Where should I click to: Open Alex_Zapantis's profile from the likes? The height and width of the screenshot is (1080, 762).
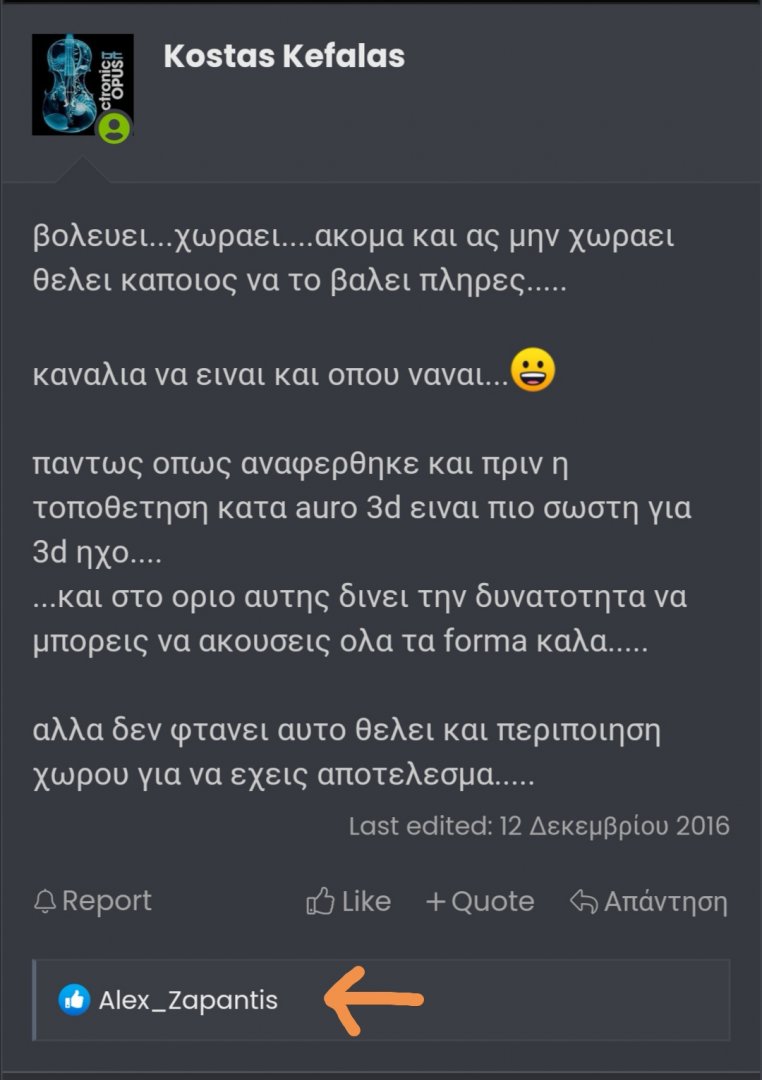(188, 999)
